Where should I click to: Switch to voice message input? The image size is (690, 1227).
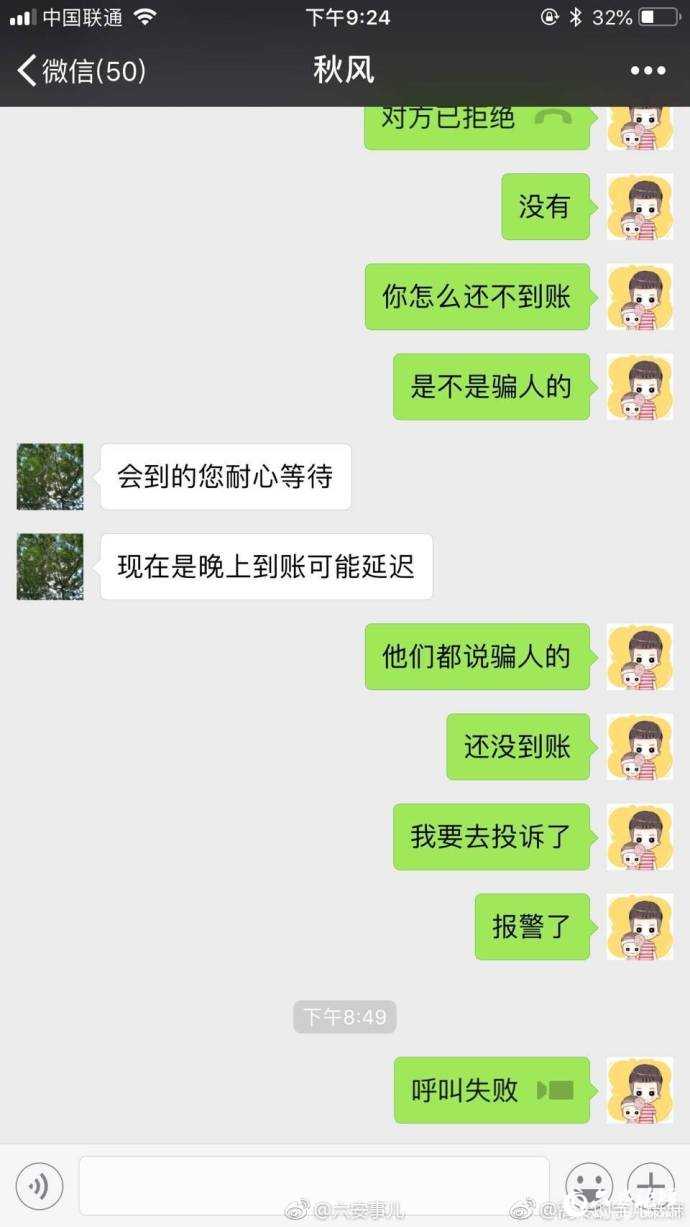point(39,1186)
